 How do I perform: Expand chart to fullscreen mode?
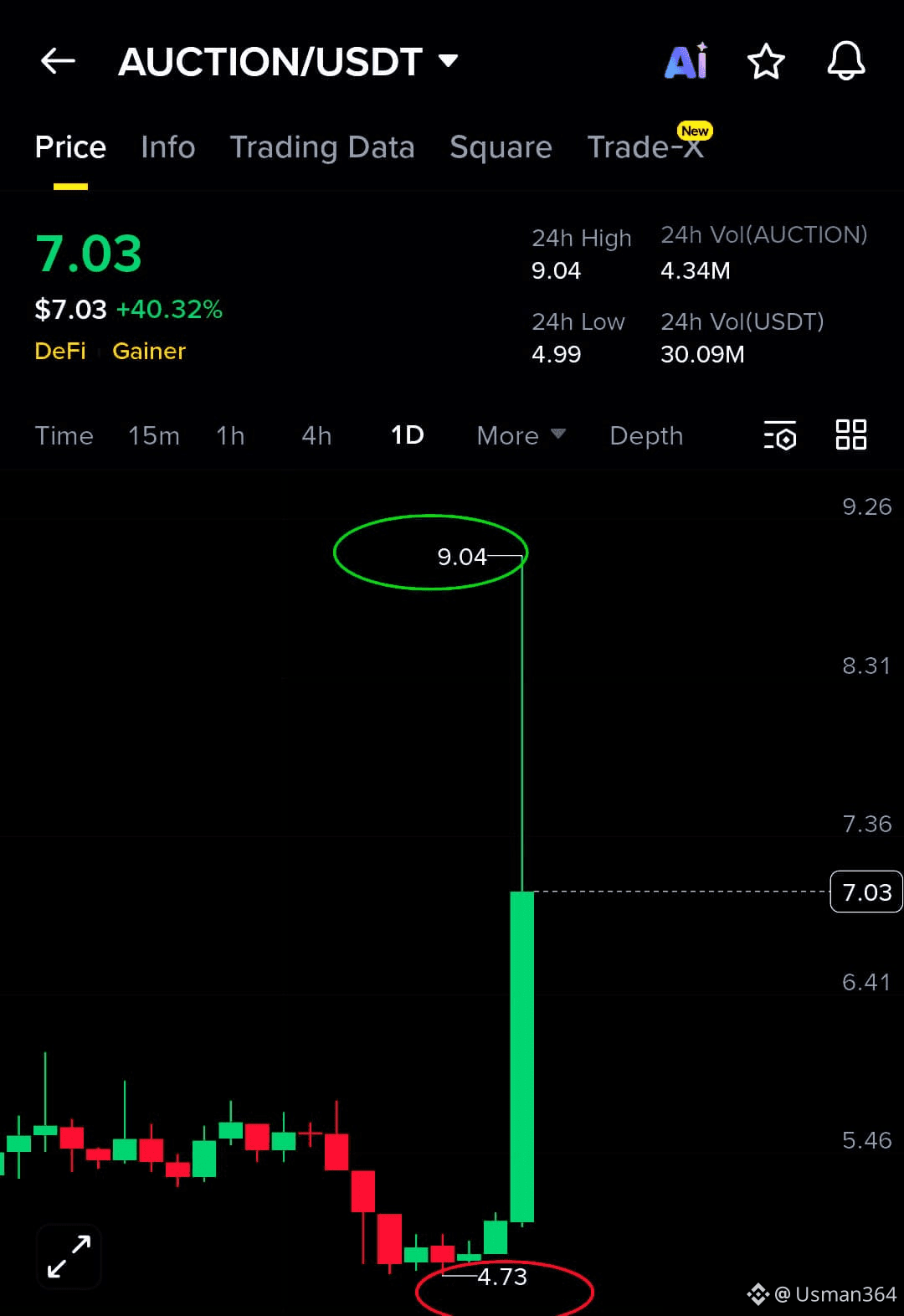[x=69, y=1256]
